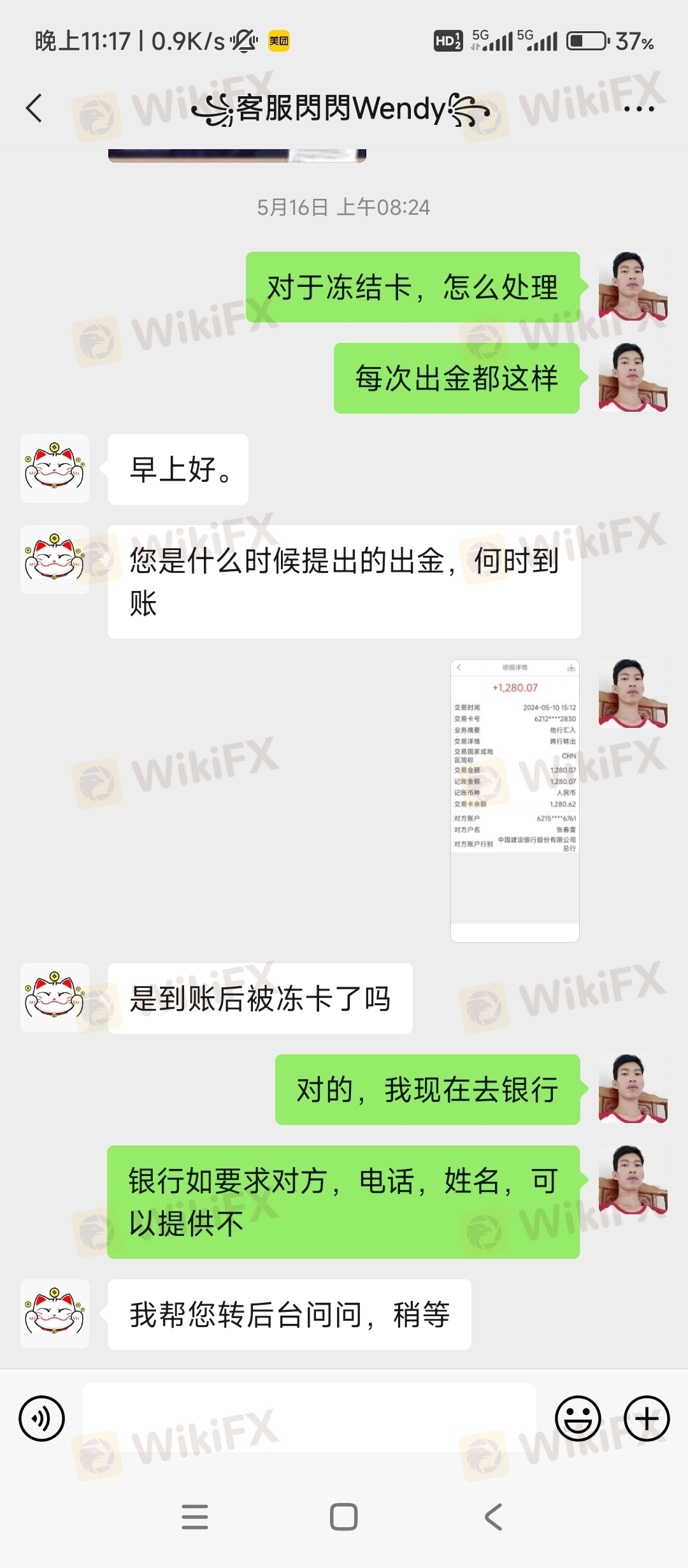Open my avatar beside 每次出金都这样
This screenshot has height=1568, width=688.
(633, 377)
